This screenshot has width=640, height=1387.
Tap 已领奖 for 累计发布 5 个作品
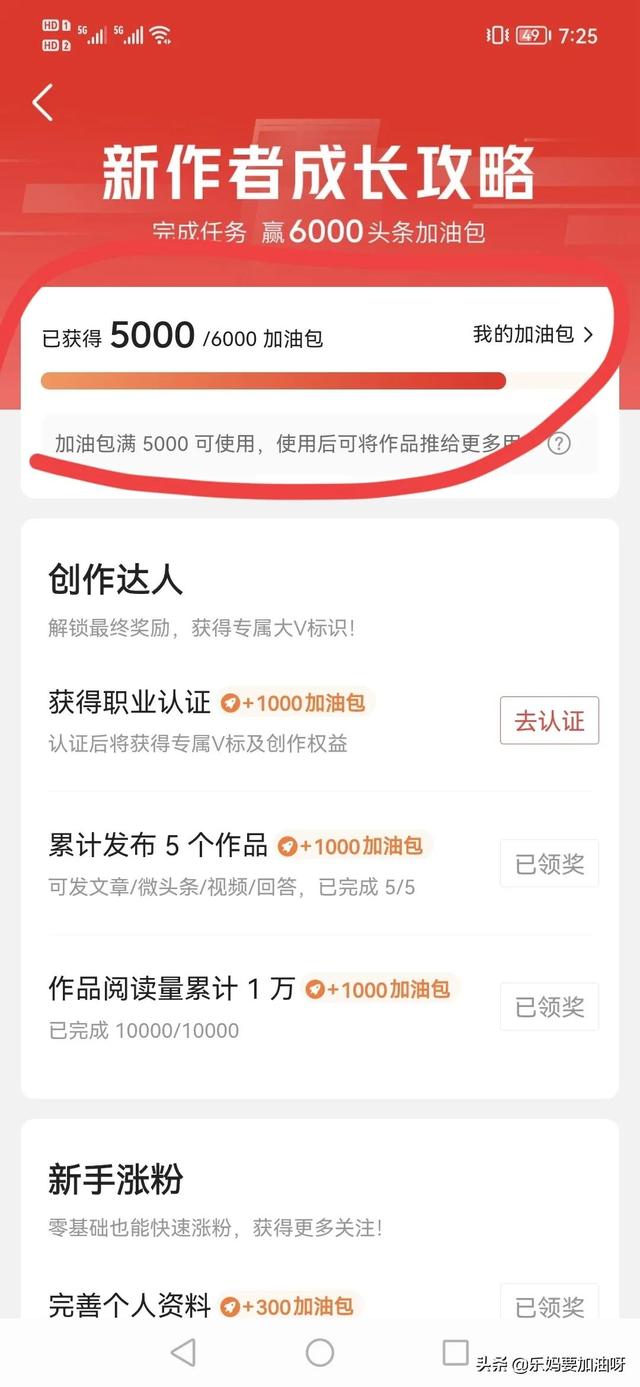[549, 864]
